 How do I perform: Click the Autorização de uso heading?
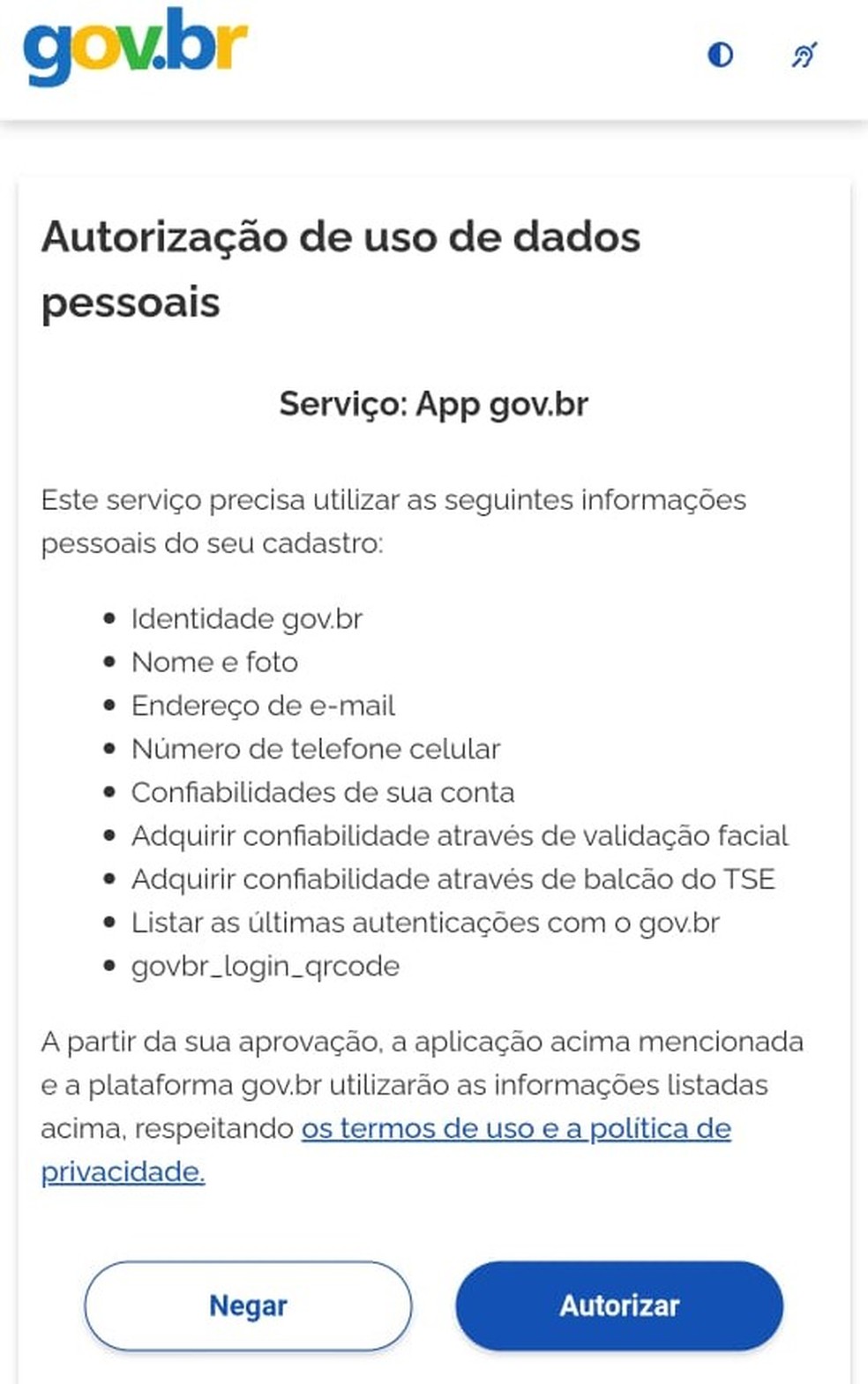[x=341, y=269]
